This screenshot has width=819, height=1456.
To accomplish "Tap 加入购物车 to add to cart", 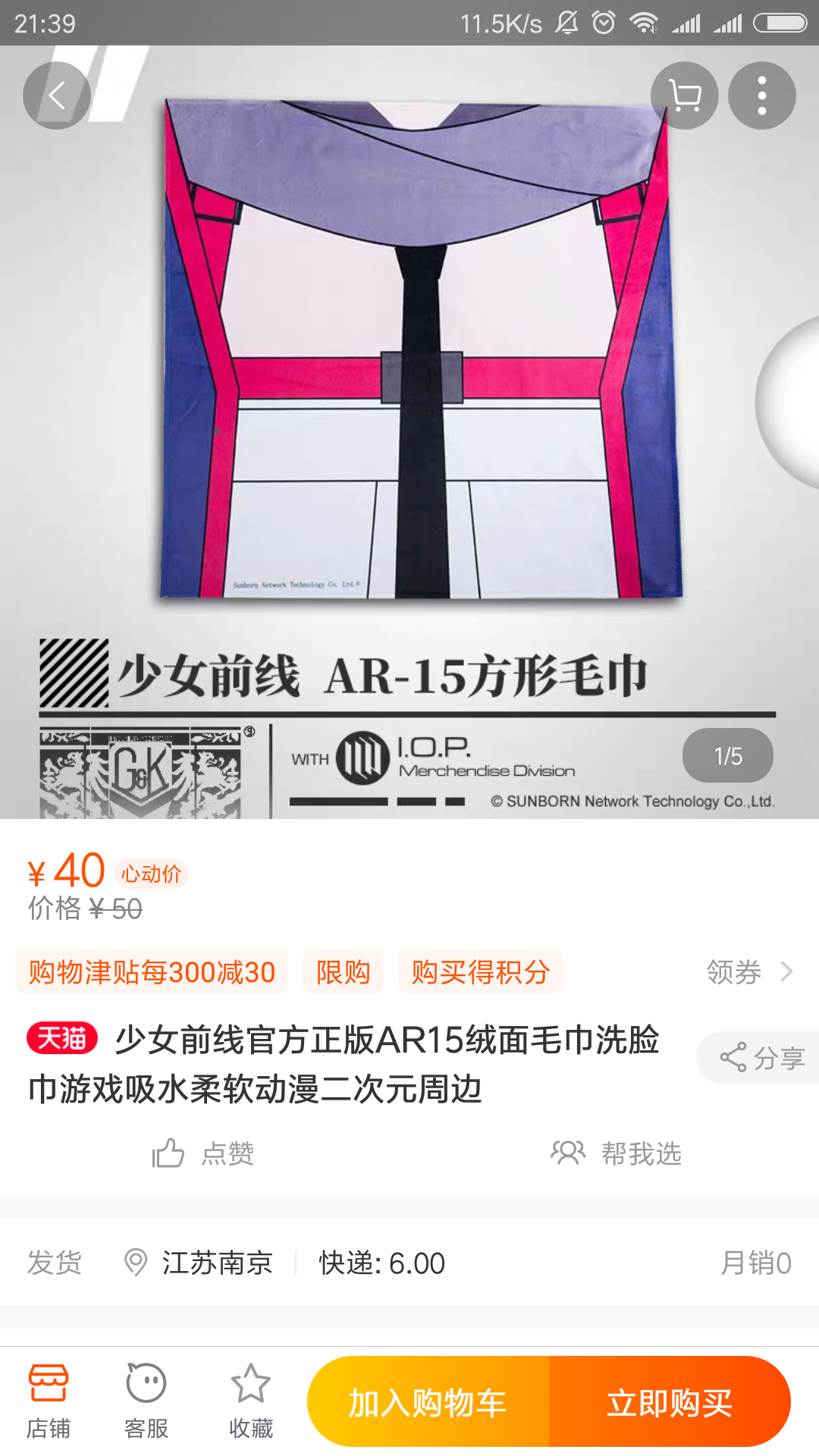I will coord(428,1402).
